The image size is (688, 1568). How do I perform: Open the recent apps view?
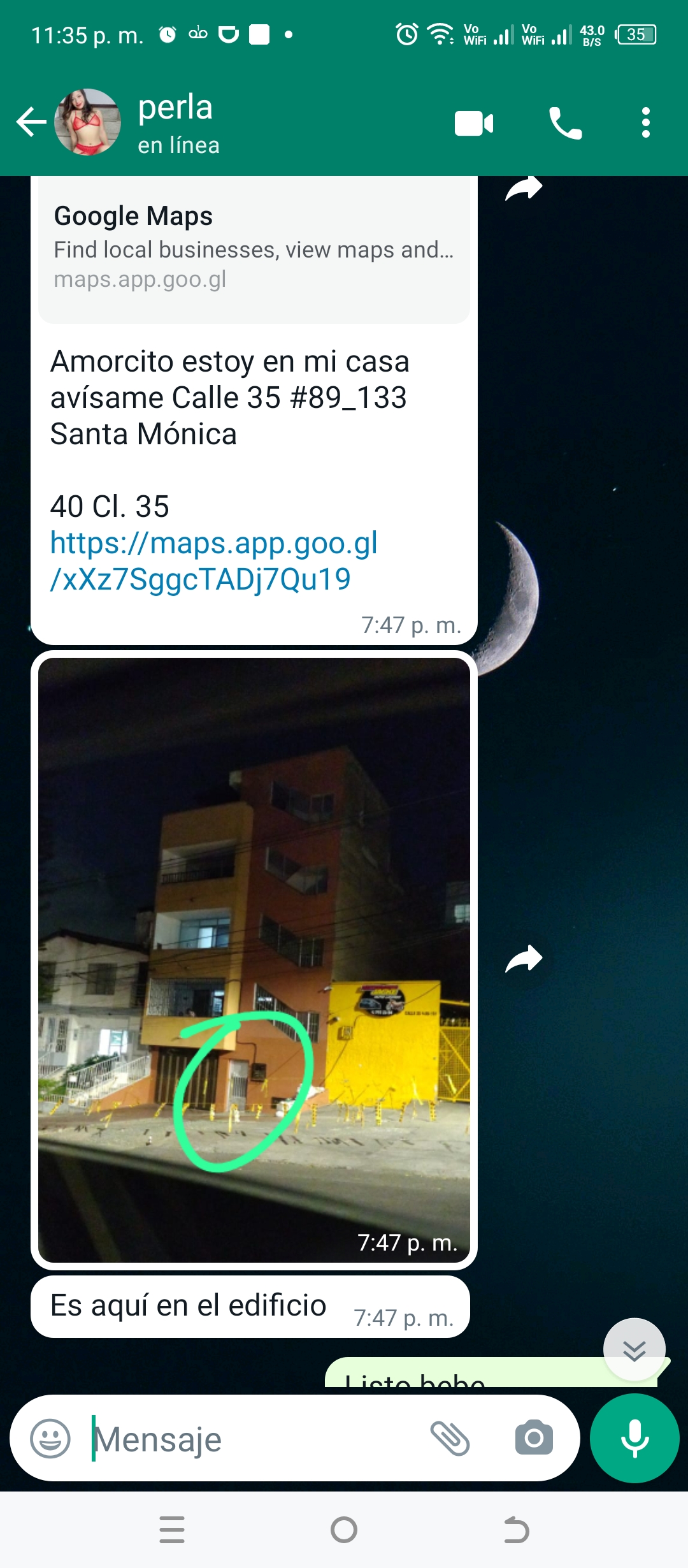[172, 1530]
